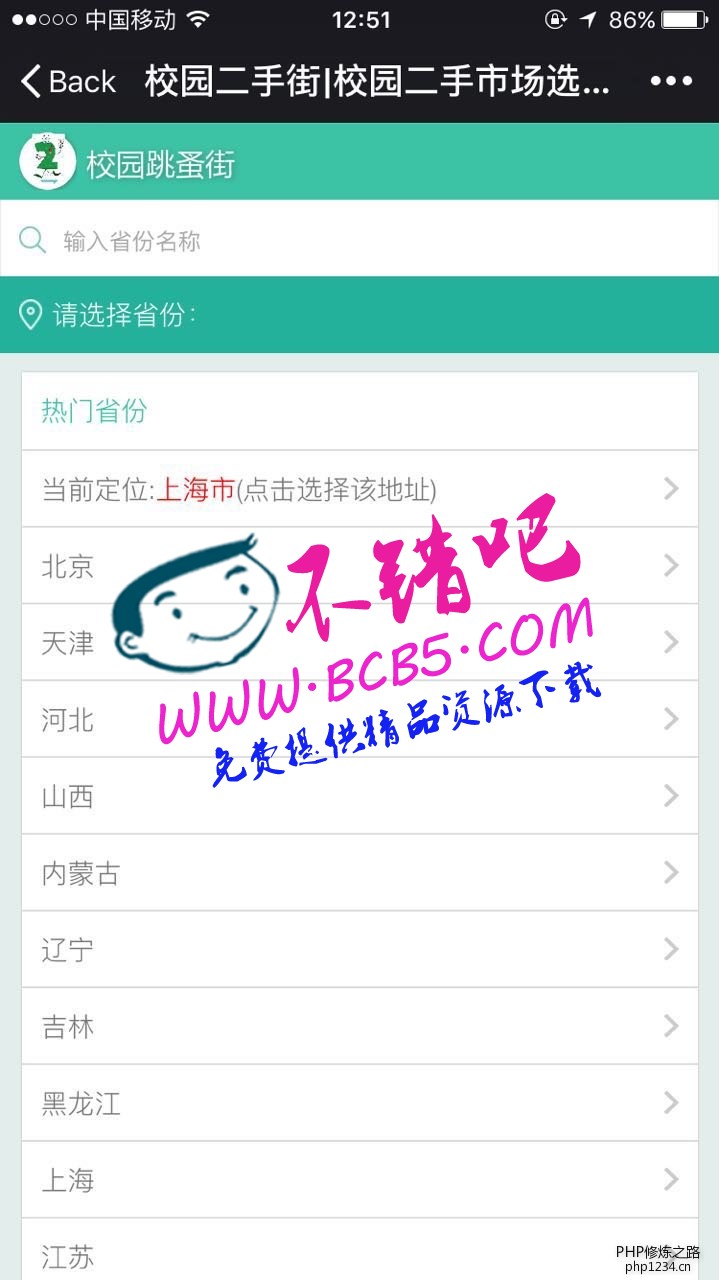Select current location 上海市
Viewport: 719px width, 1280px height.
(x=359, y=489)
